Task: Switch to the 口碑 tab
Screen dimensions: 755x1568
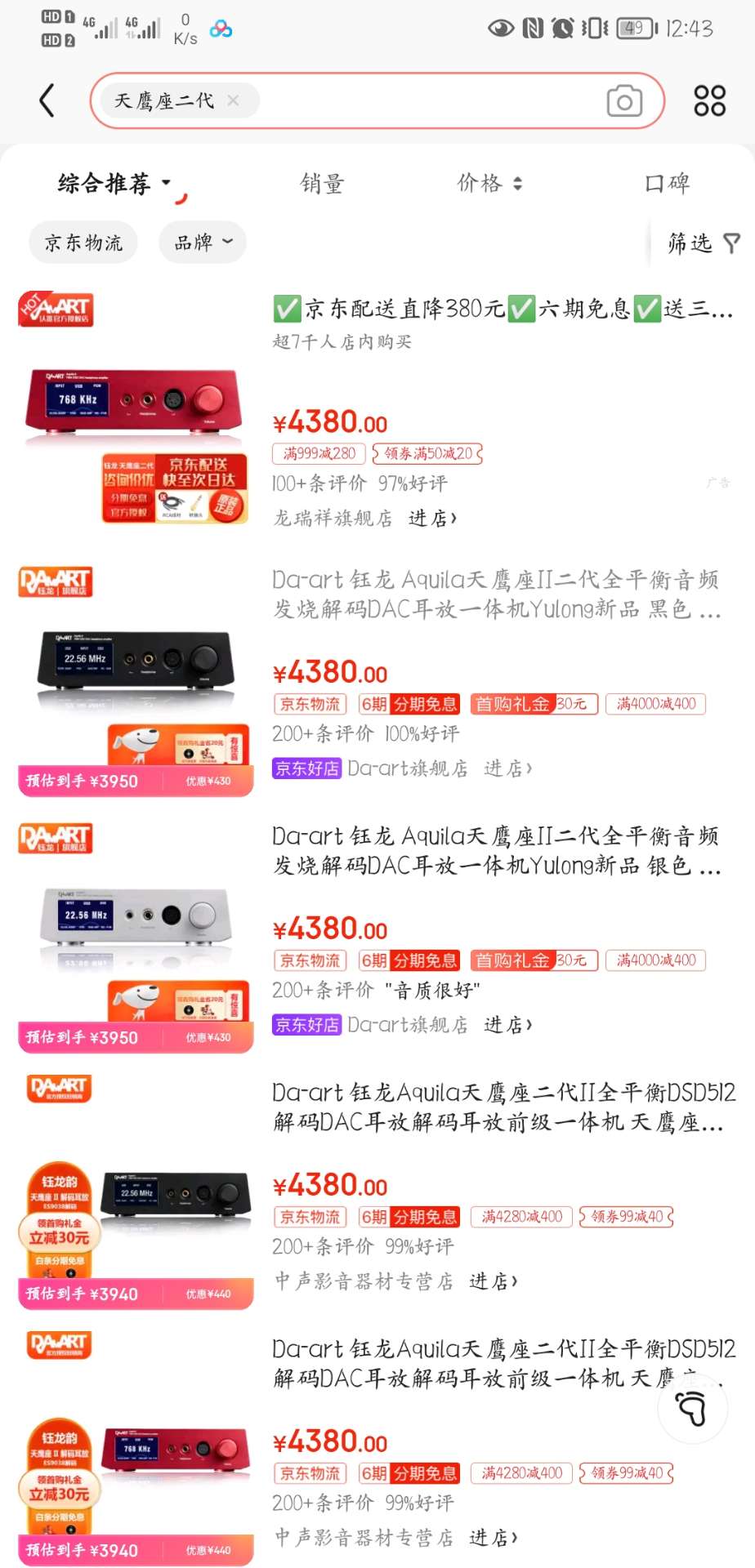Action: coord(667,184)
